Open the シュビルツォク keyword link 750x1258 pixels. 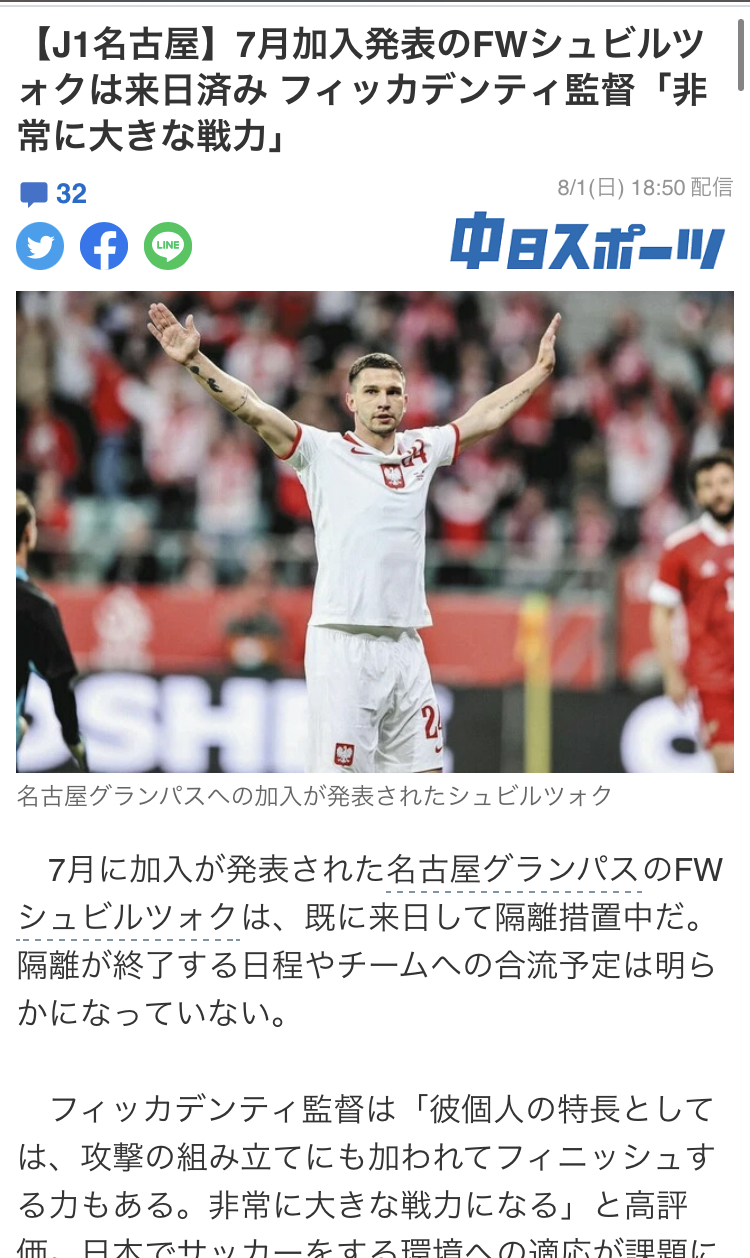coord(128,917)
